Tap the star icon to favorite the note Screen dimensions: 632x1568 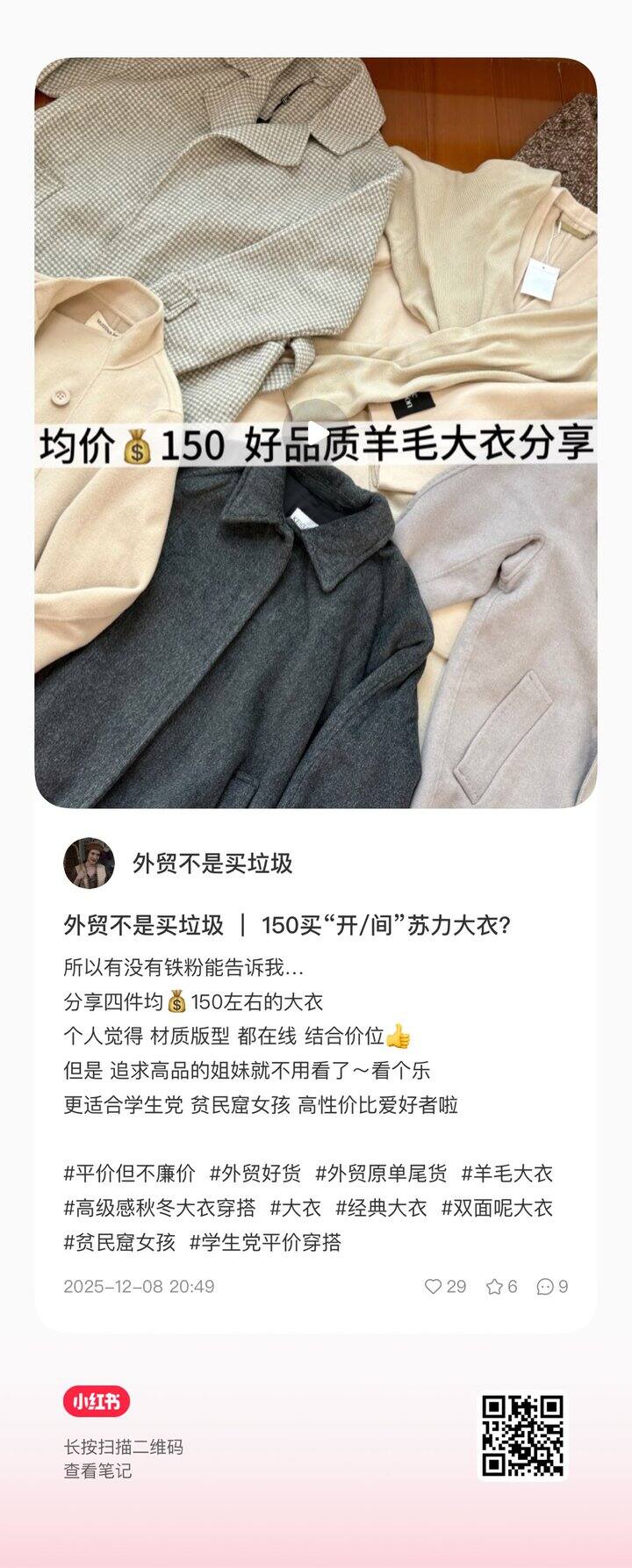click(495, 1286)
